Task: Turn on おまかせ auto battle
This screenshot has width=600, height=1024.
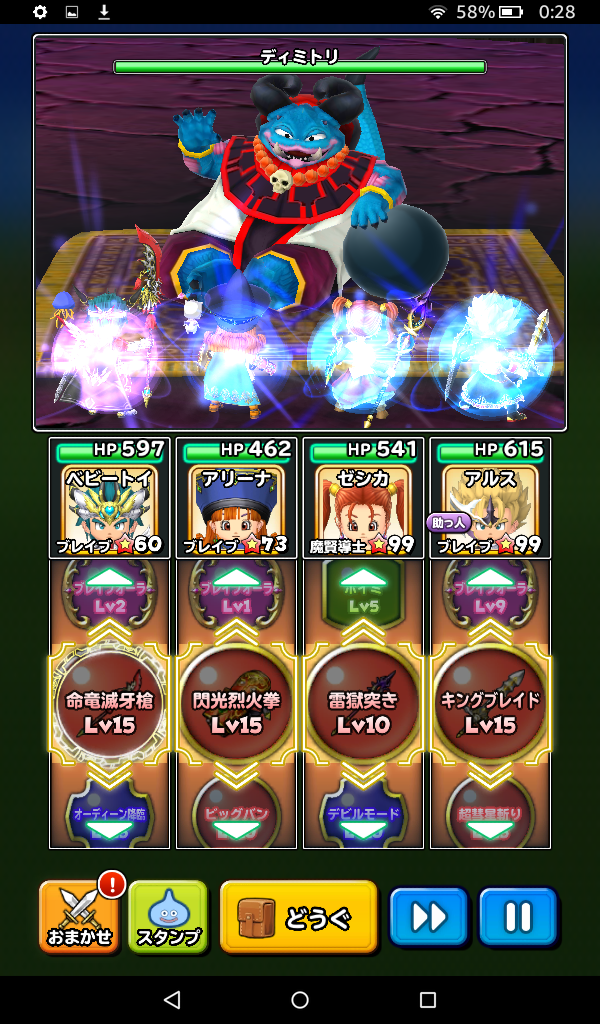Action: pyautogui.click(x=79, y=916)
